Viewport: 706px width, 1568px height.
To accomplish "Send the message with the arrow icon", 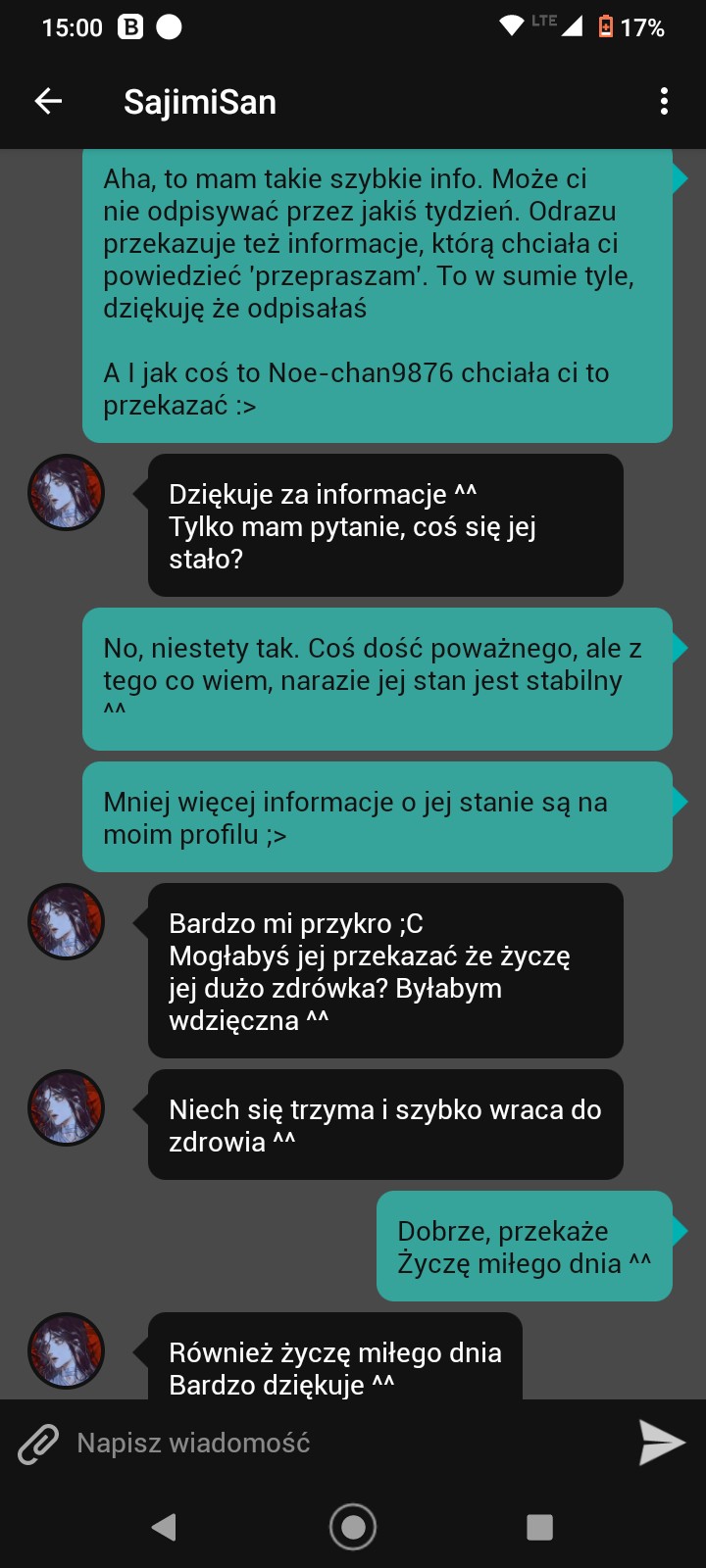I will point(662,1443).
